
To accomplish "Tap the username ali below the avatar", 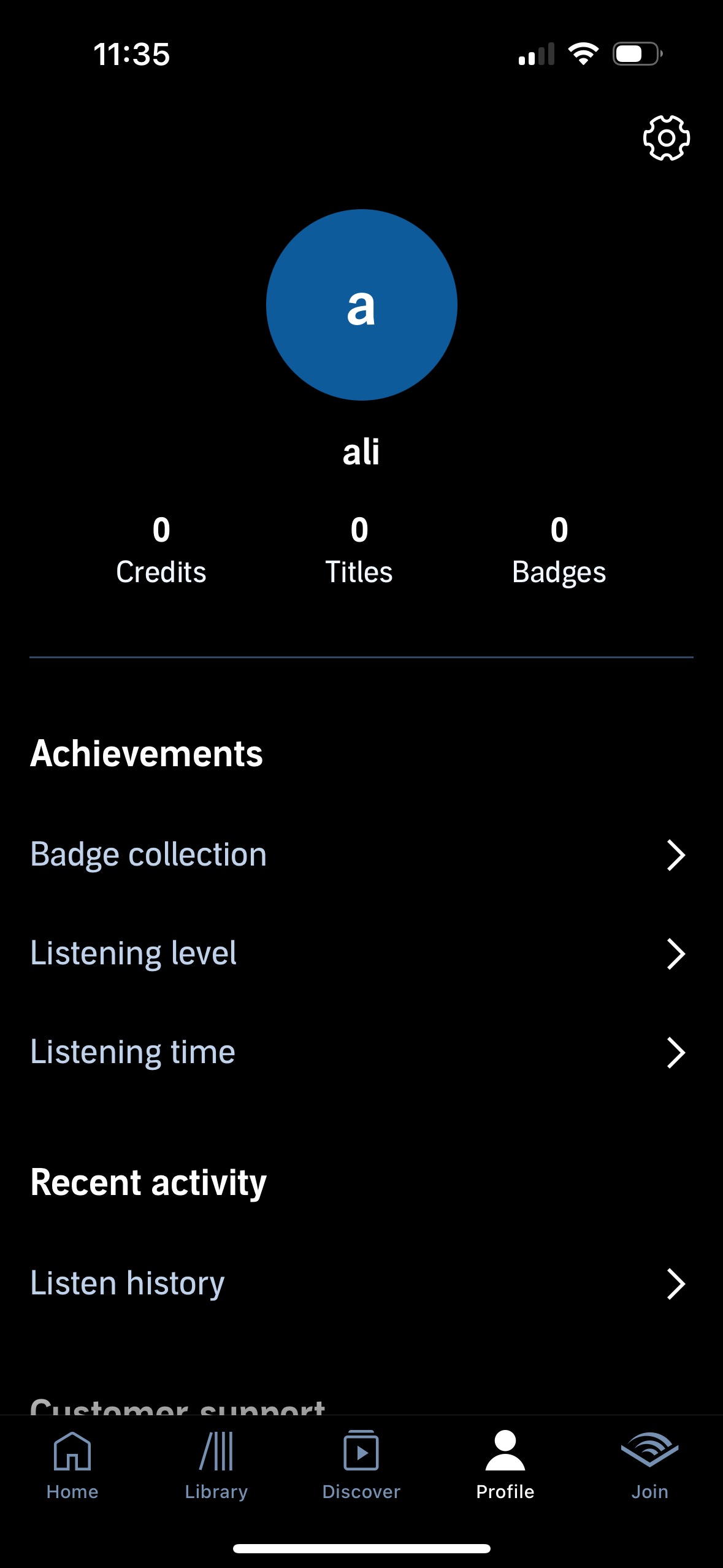I will [x=361, y=452].
